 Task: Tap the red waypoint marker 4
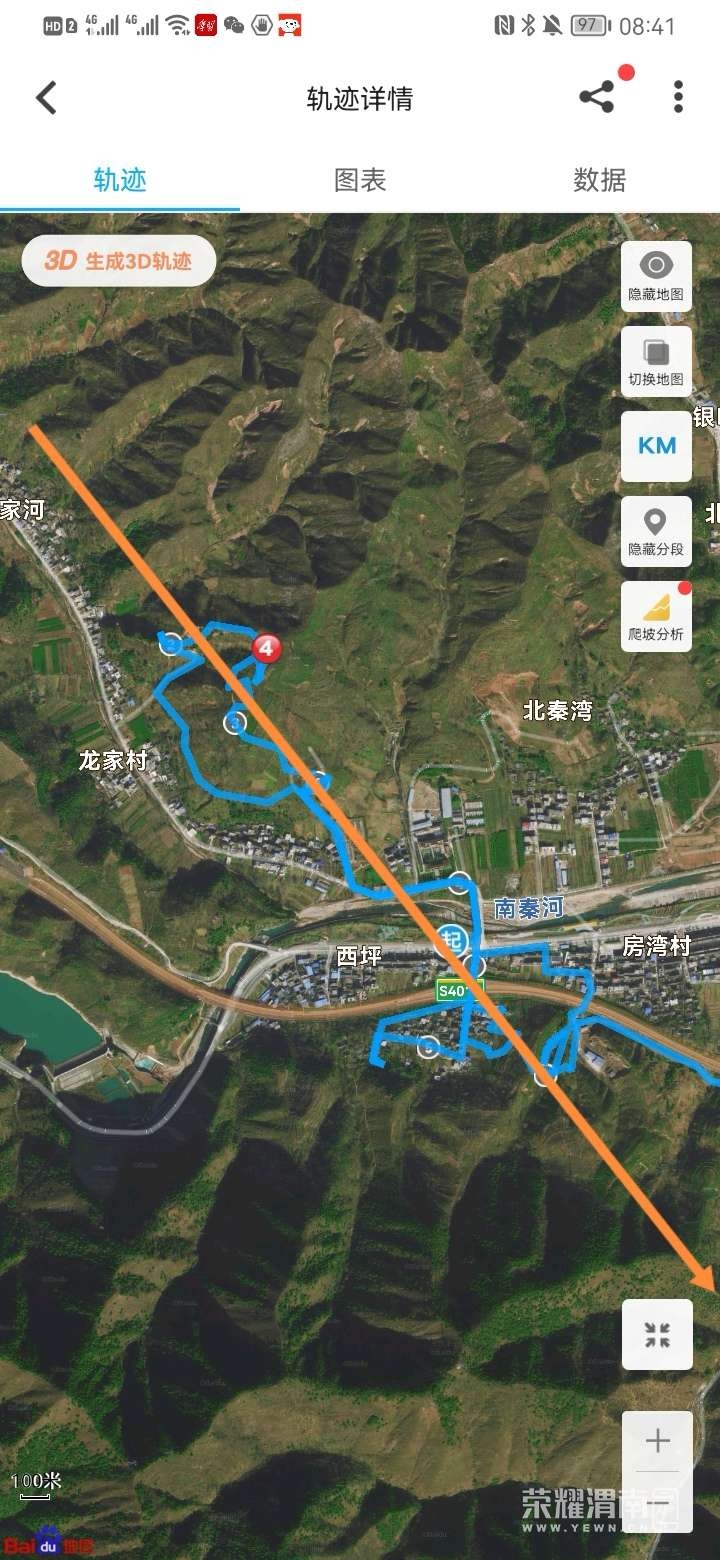266,648
